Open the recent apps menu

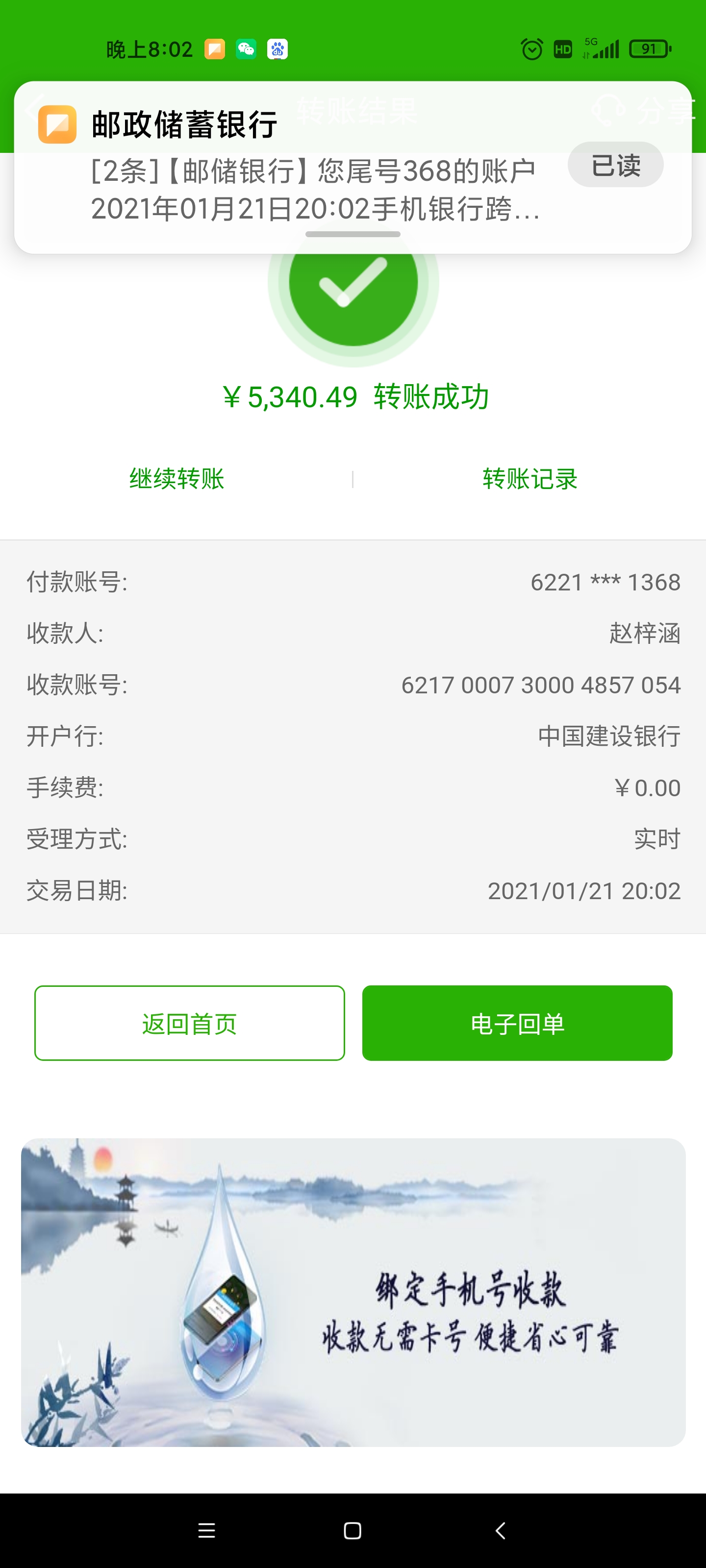tap(206, 1530)
